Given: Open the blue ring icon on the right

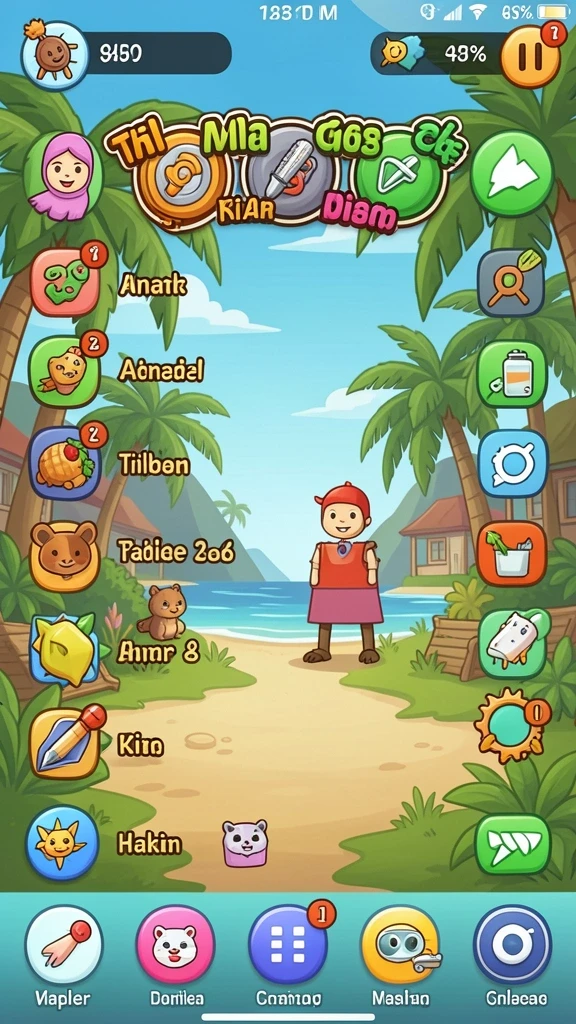Looking at the screenshot, I should tap(513, 464).
